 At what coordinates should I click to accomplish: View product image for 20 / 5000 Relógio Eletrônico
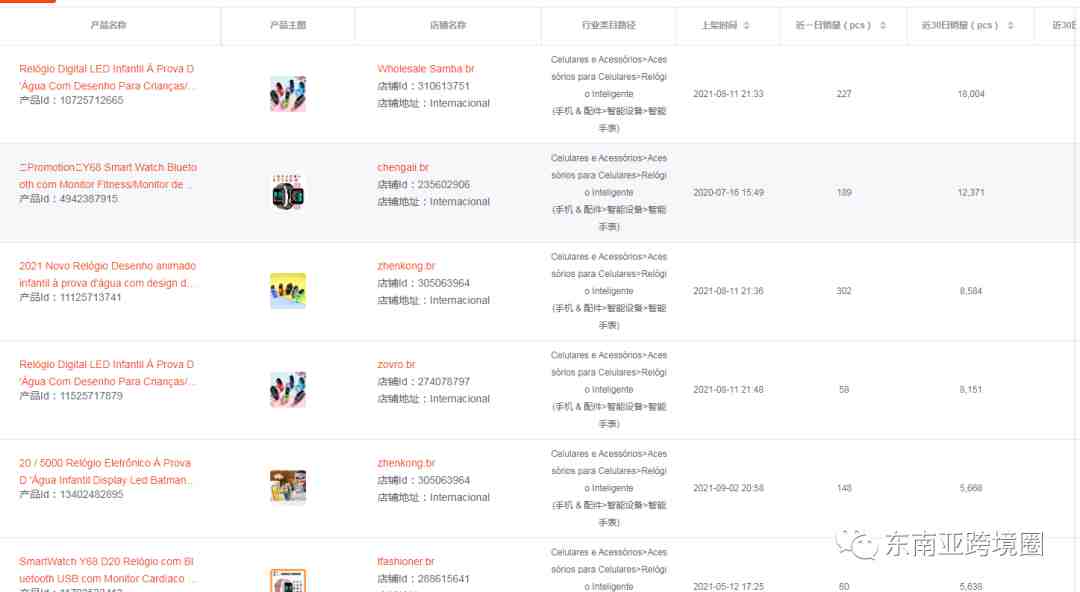click(x=288, y=488)
